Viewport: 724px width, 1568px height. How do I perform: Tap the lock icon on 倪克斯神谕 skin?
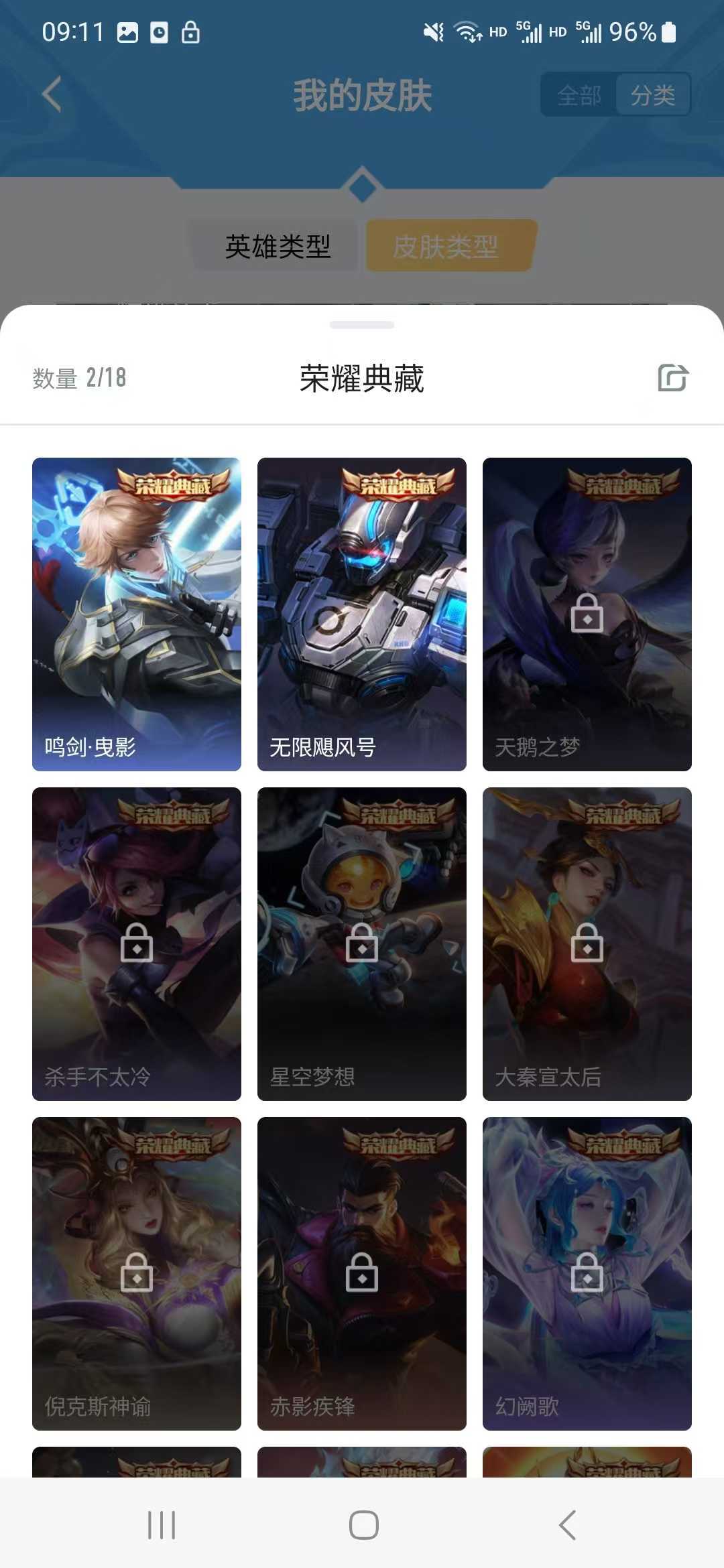[x=136, y=1272]
